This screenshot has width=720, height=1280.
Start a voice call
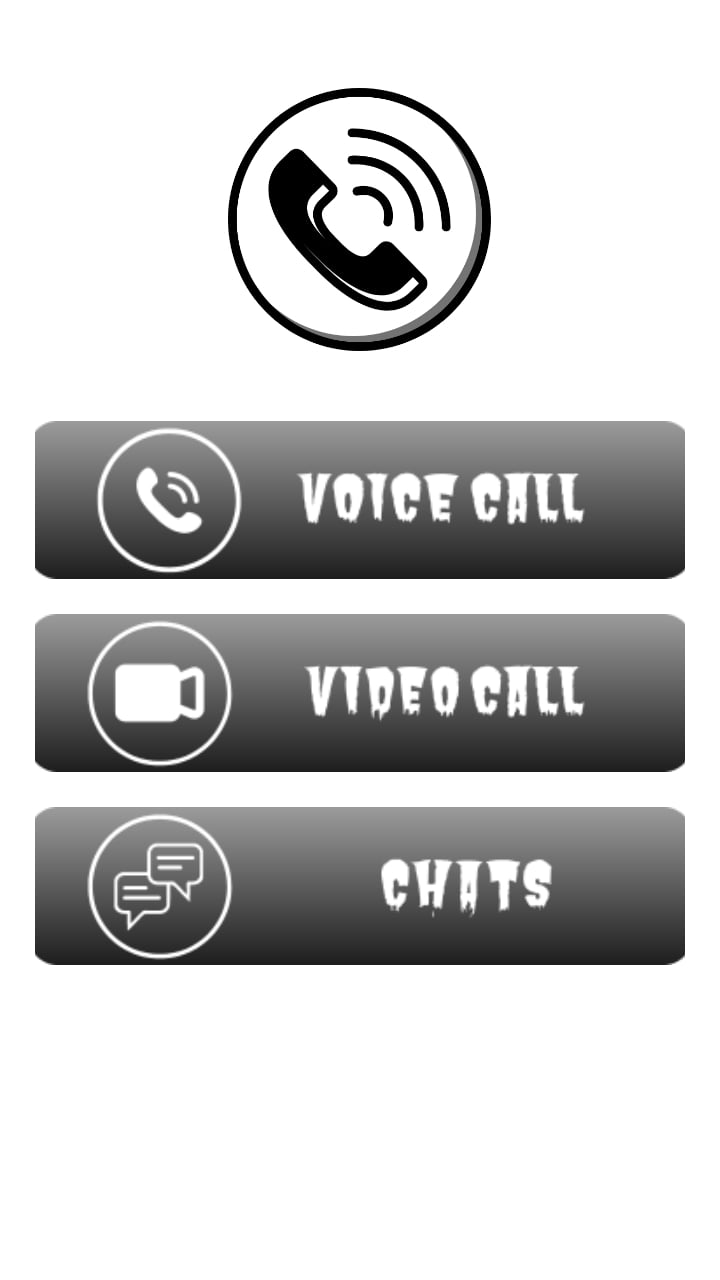(360, 499)
